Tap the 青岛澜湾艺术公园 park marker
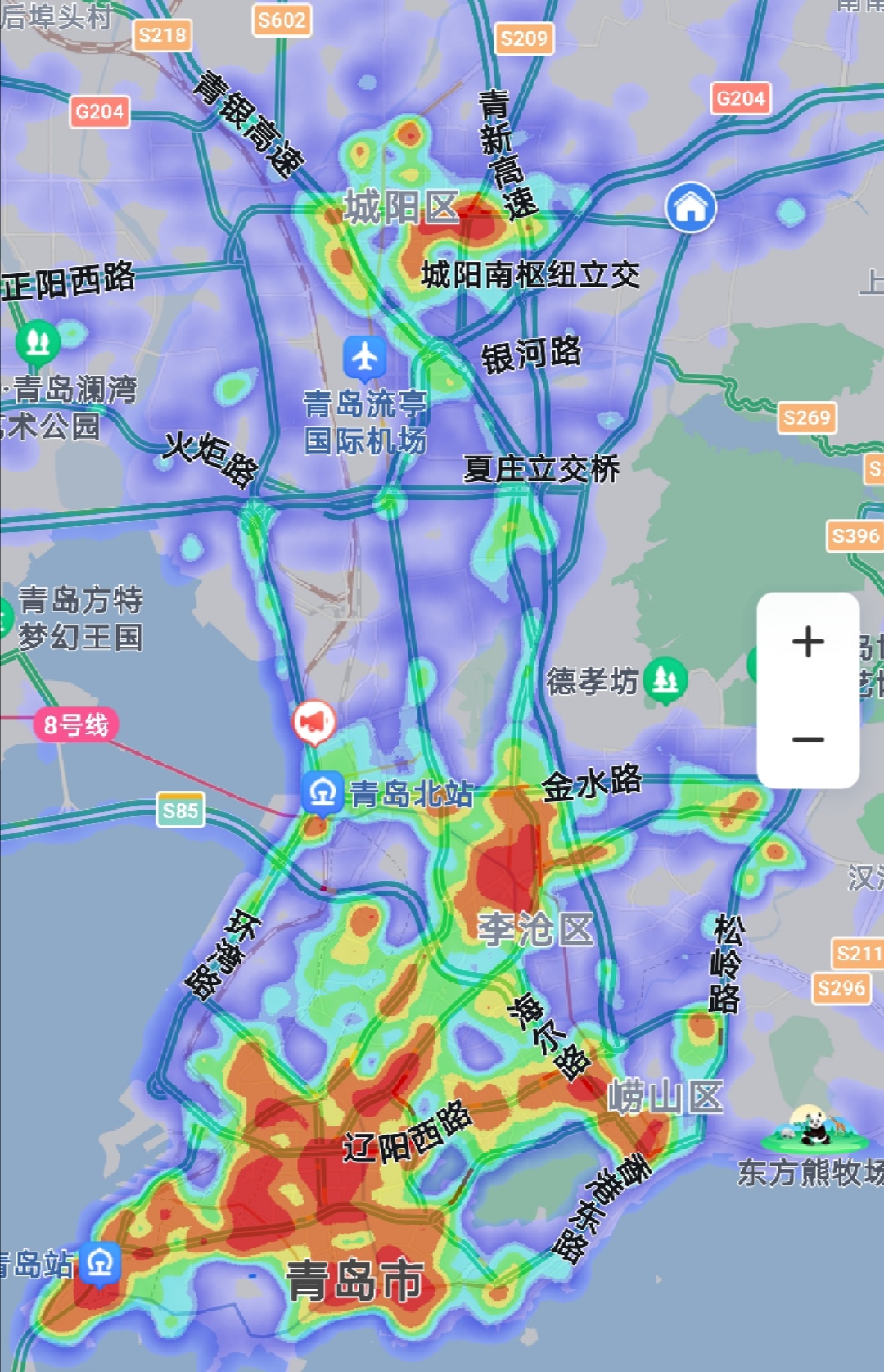Viewport: 884px width, 1372px height. point(38,341)
